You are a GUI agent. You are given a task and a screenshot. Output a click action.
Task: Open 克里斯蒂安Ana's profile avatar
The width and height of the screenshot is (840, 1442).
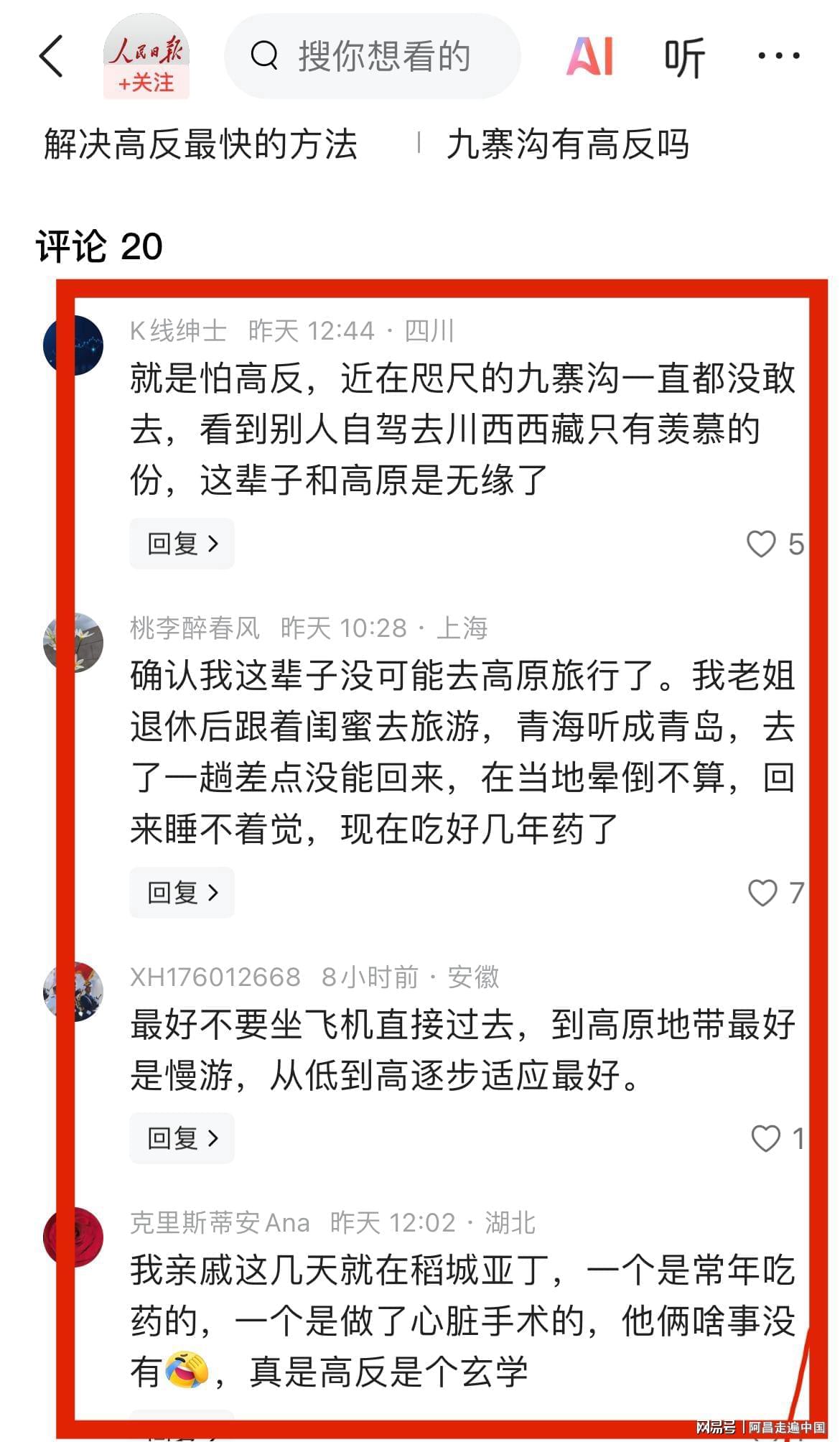point(73,1237)
